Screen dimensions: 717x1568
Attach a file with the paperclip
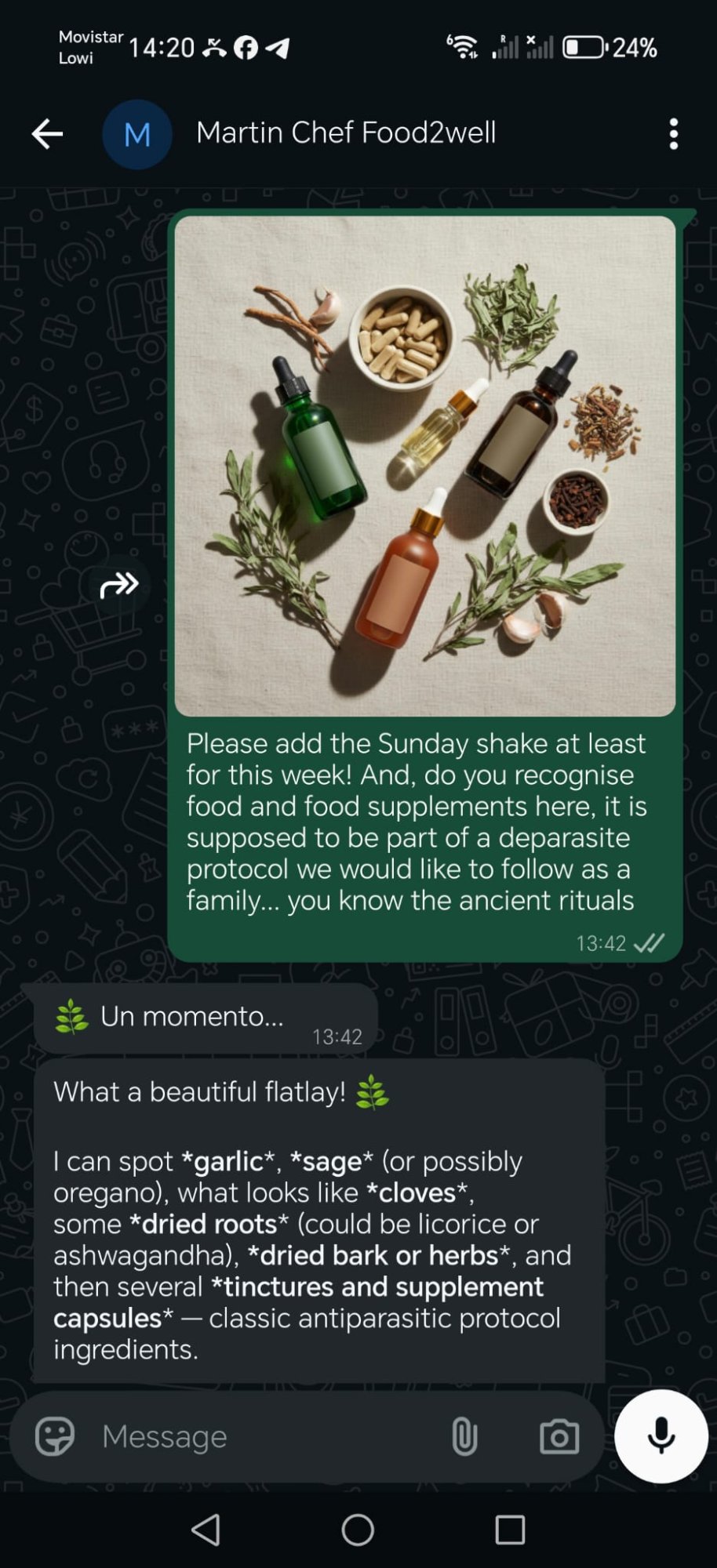(x=464, y=1436)
